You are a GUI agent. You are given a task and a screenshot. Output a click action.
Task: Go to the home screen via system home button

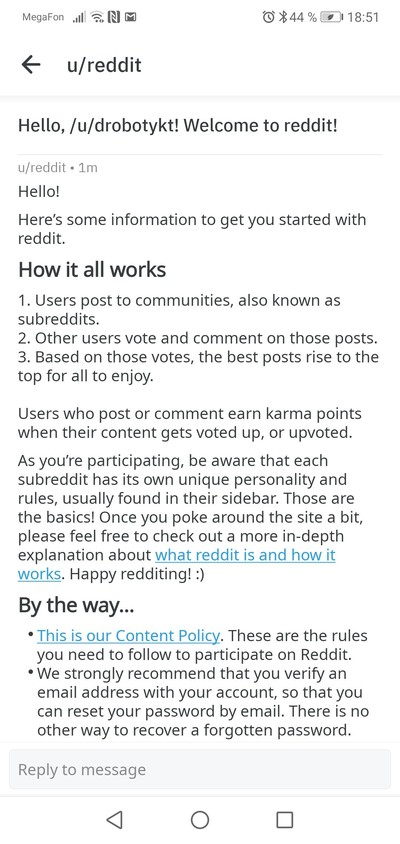point(200,819)
